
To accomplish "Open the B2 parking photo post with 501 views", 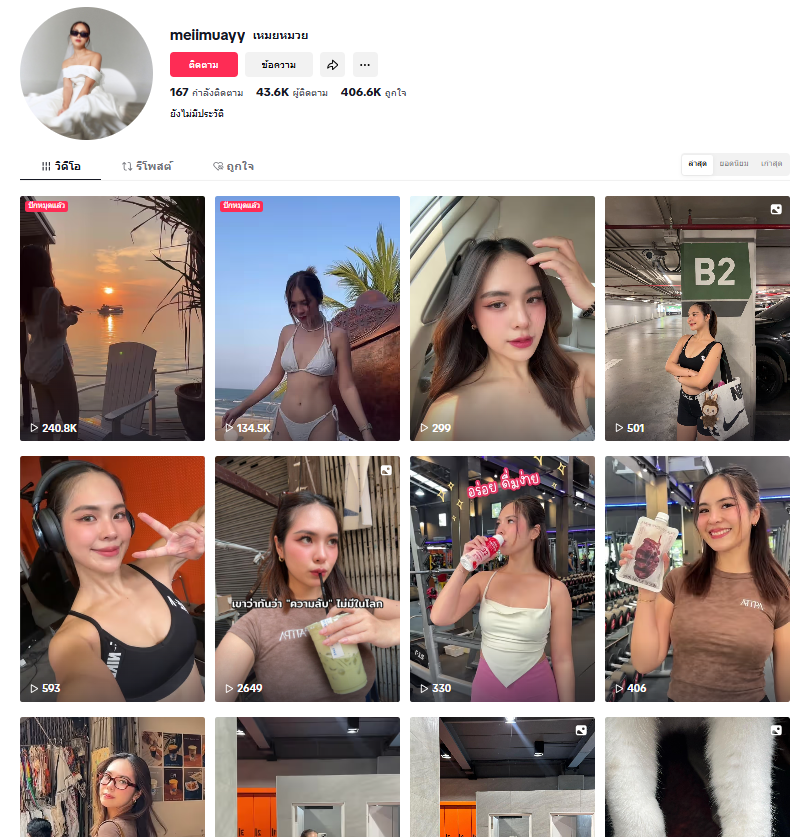I will (x=697, y=318).
